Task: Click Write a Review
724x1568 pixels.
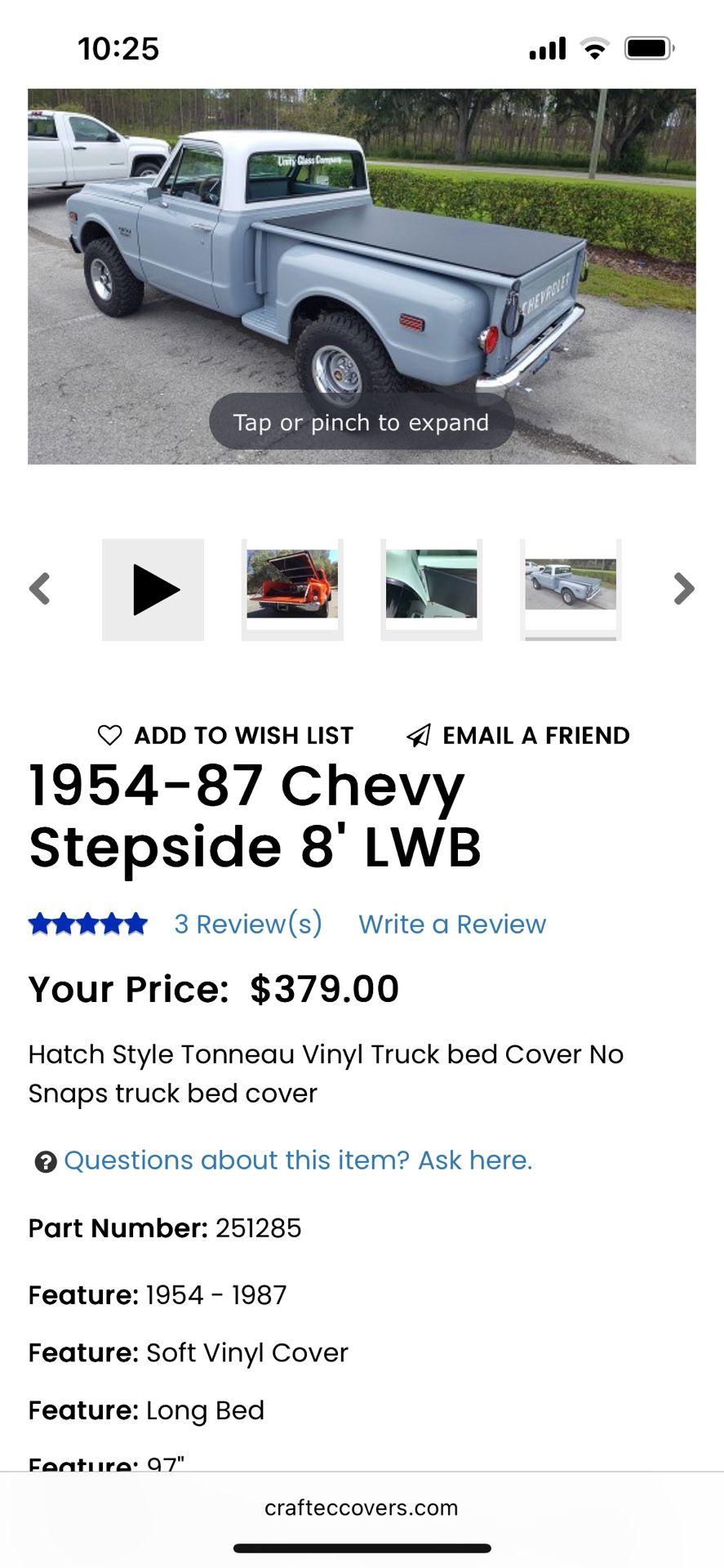Action: [451, 924]
